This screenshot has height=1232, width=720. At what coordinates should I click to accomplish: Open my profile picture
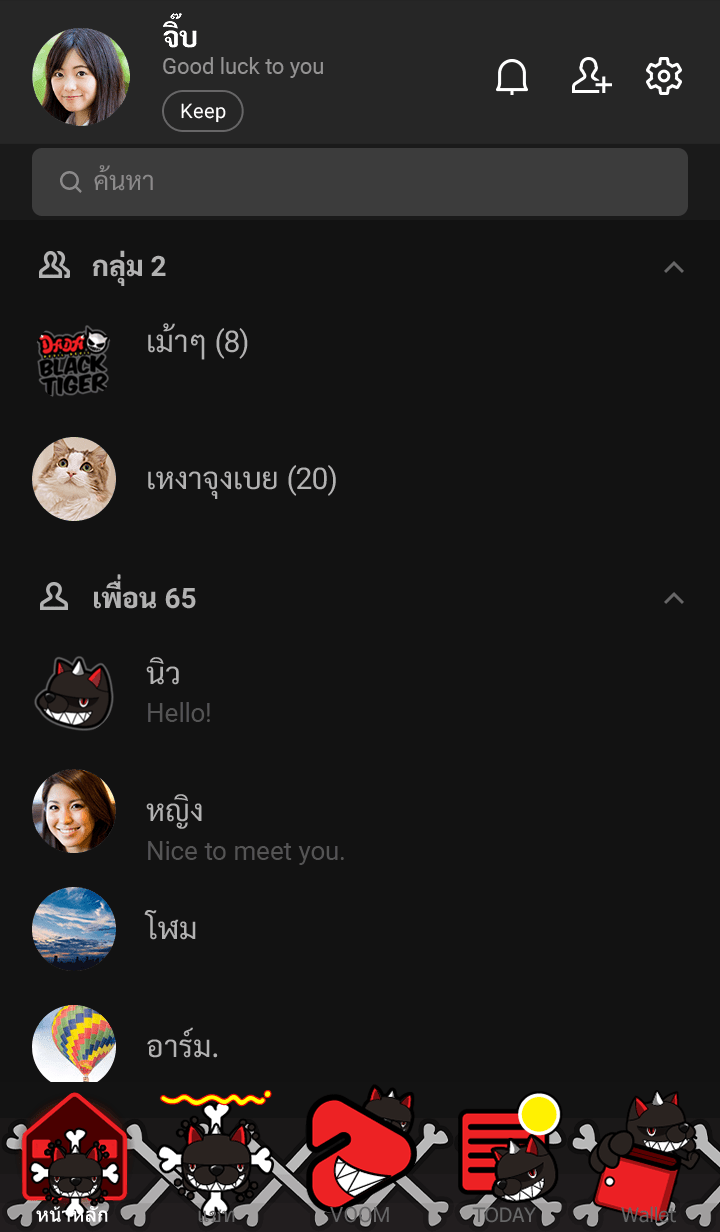[81, 77]
